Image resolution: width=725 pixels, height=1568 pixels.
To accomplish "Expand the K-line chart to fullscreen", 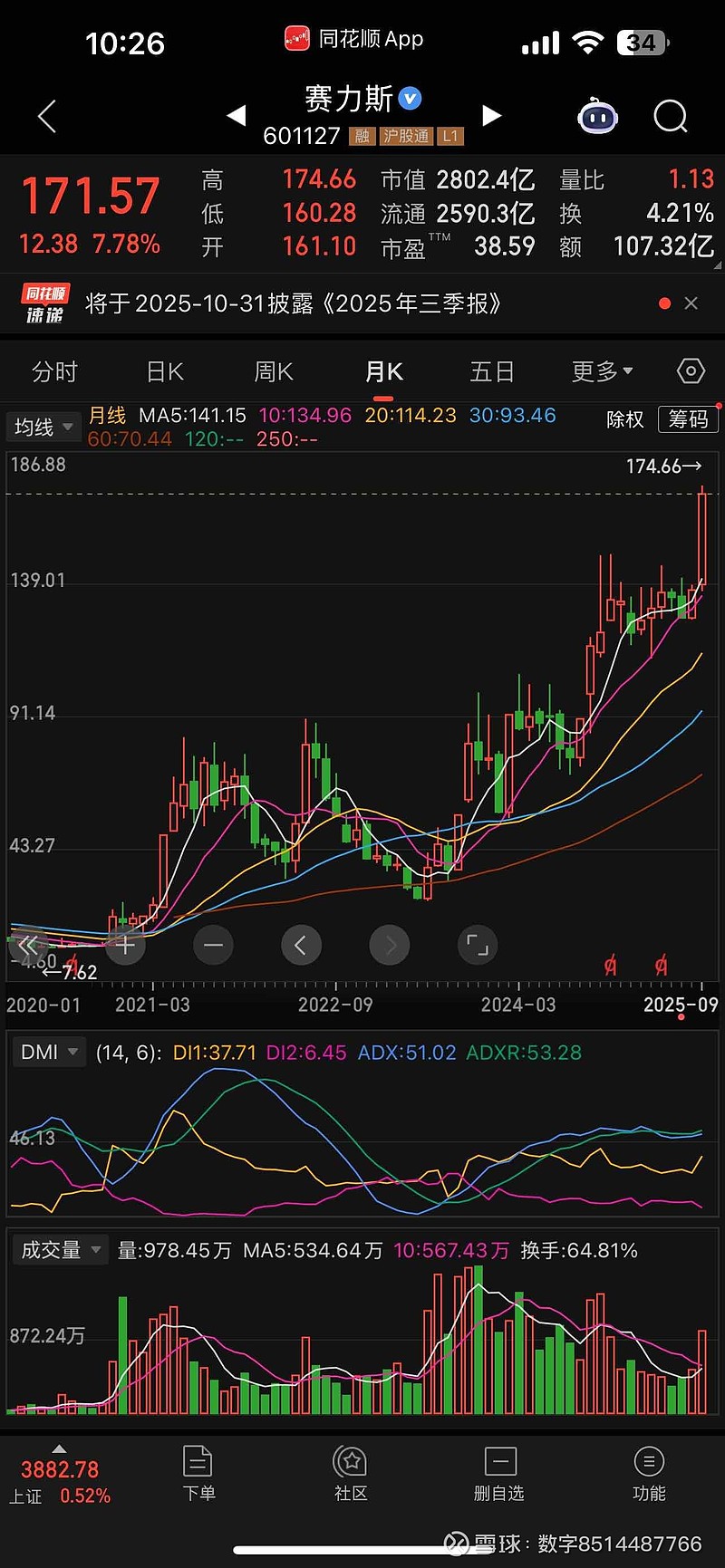I will coord(478,946).
